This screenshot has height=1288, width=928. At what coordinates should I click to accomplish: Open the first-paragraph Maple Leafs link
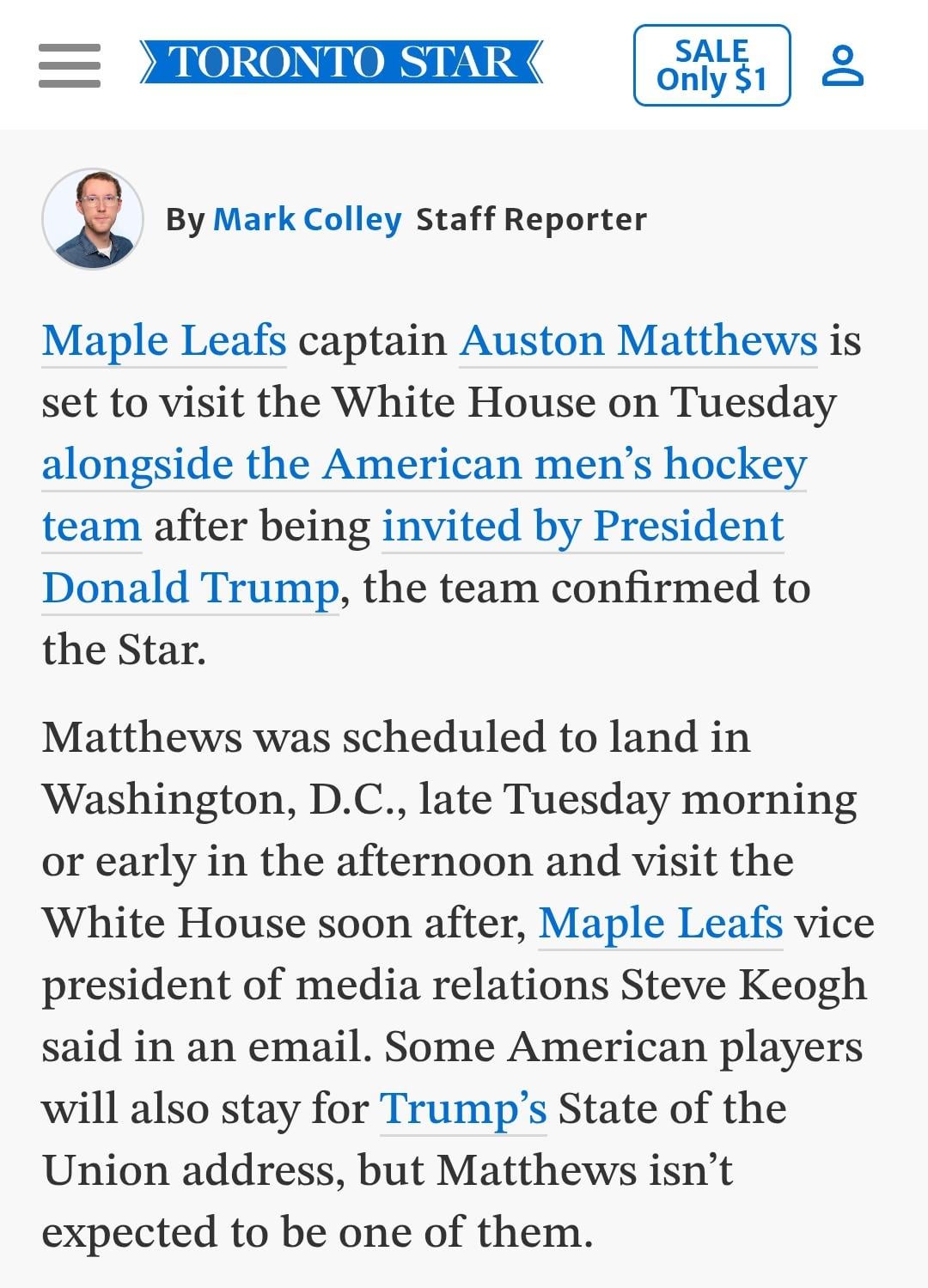(164, 340)
